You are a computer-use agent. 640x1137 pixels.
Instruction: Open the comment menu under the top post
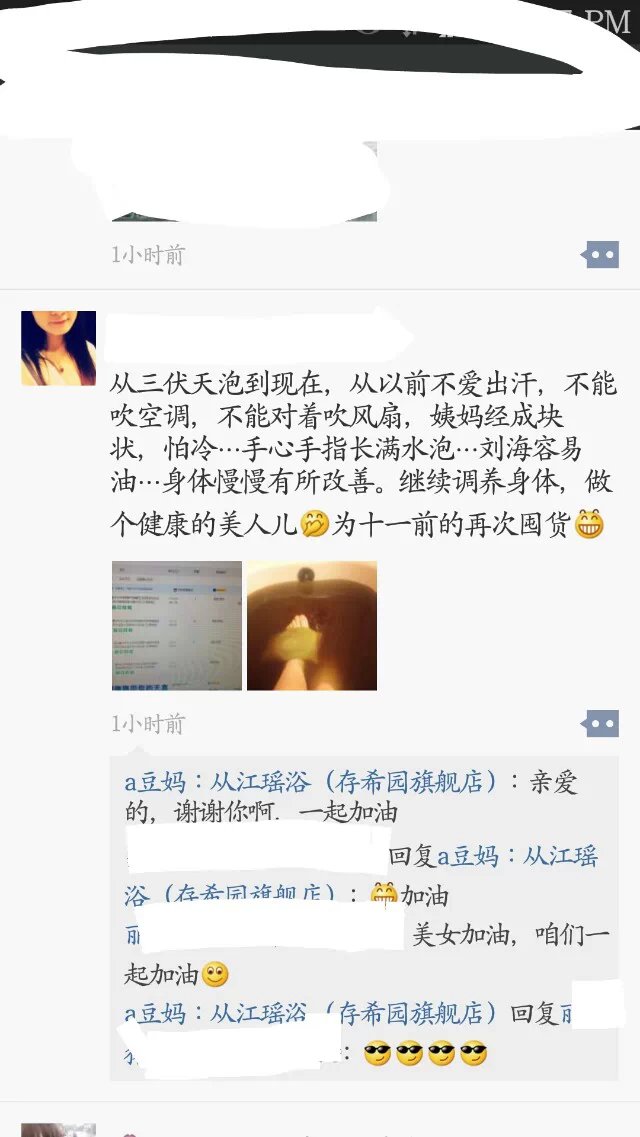(x=601, y=255)
